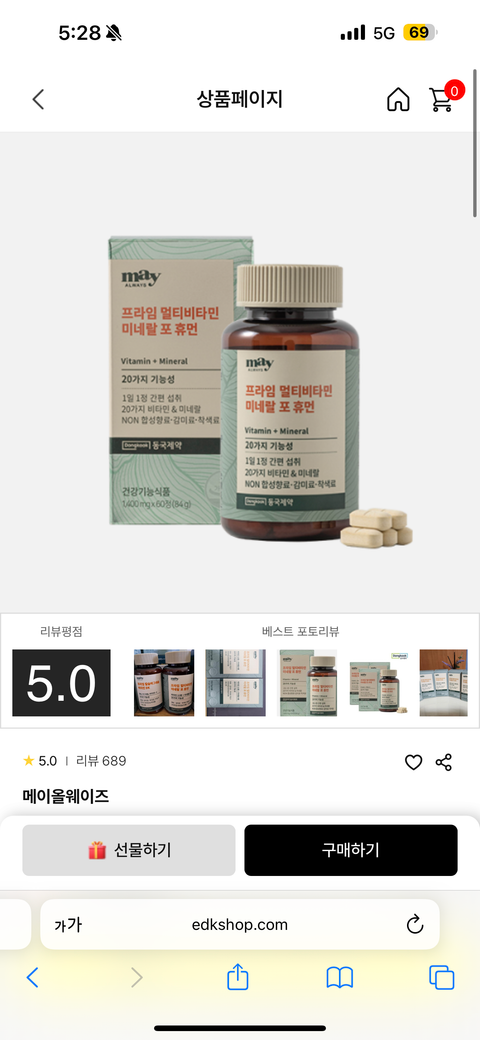This screenshot has width=480, height=1040.
Task: Open the 가가 text size menu
Action: coord(67,925)
